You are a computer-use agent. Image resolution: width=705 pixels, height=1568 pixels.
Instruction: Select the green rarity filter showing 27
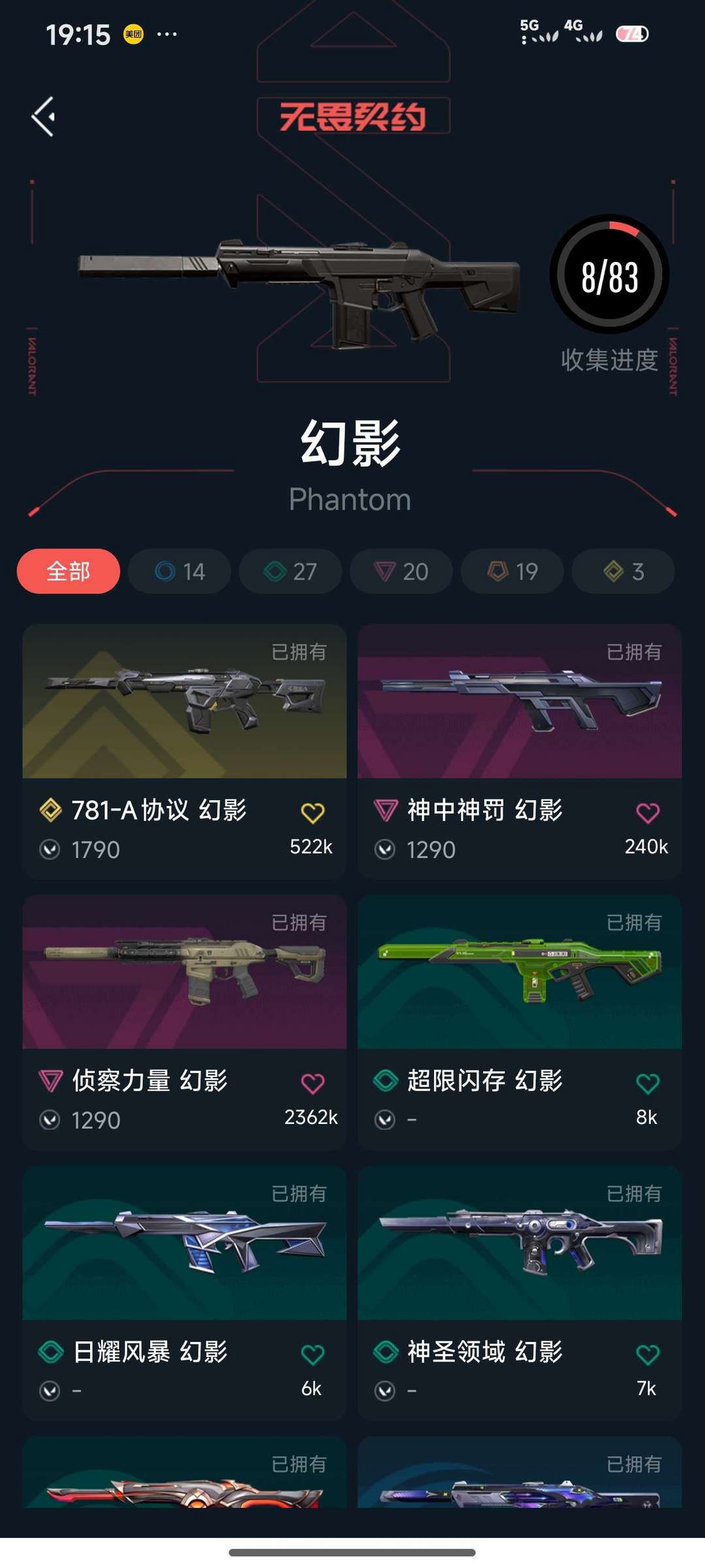tap(290, 571)
